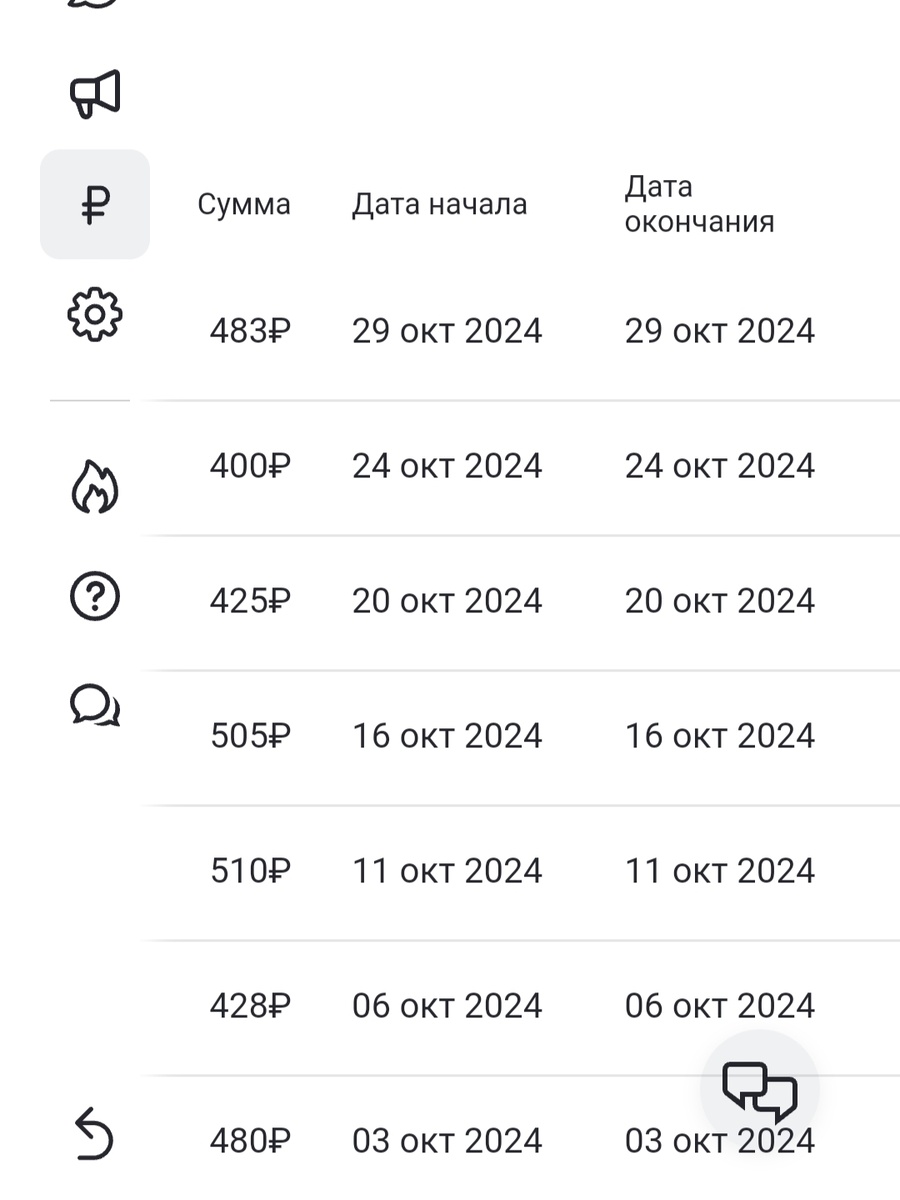Click the highlighted ruble sidebar tab

[x=95, y=204]
